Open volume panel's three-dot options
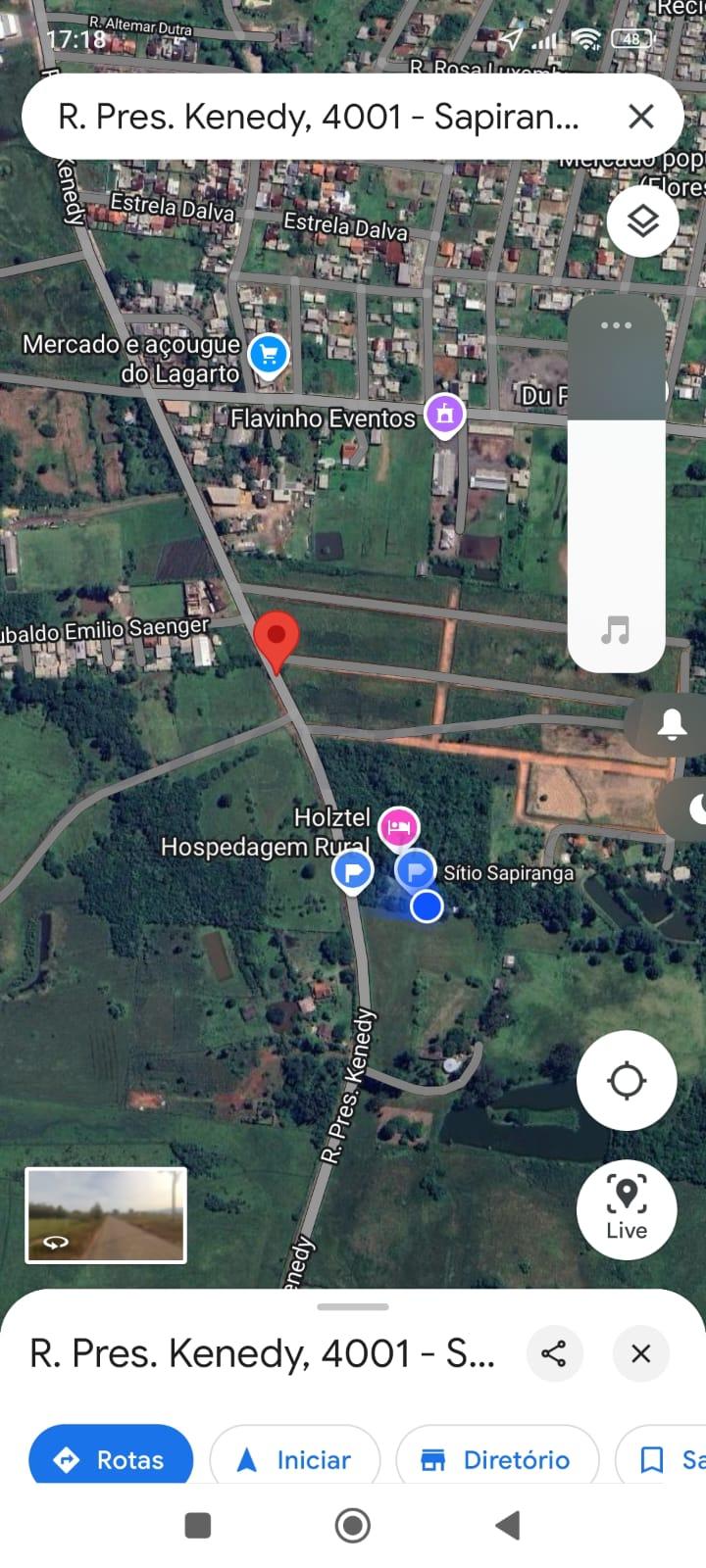This screenshot has height=1568, width=706. [616, 325]
